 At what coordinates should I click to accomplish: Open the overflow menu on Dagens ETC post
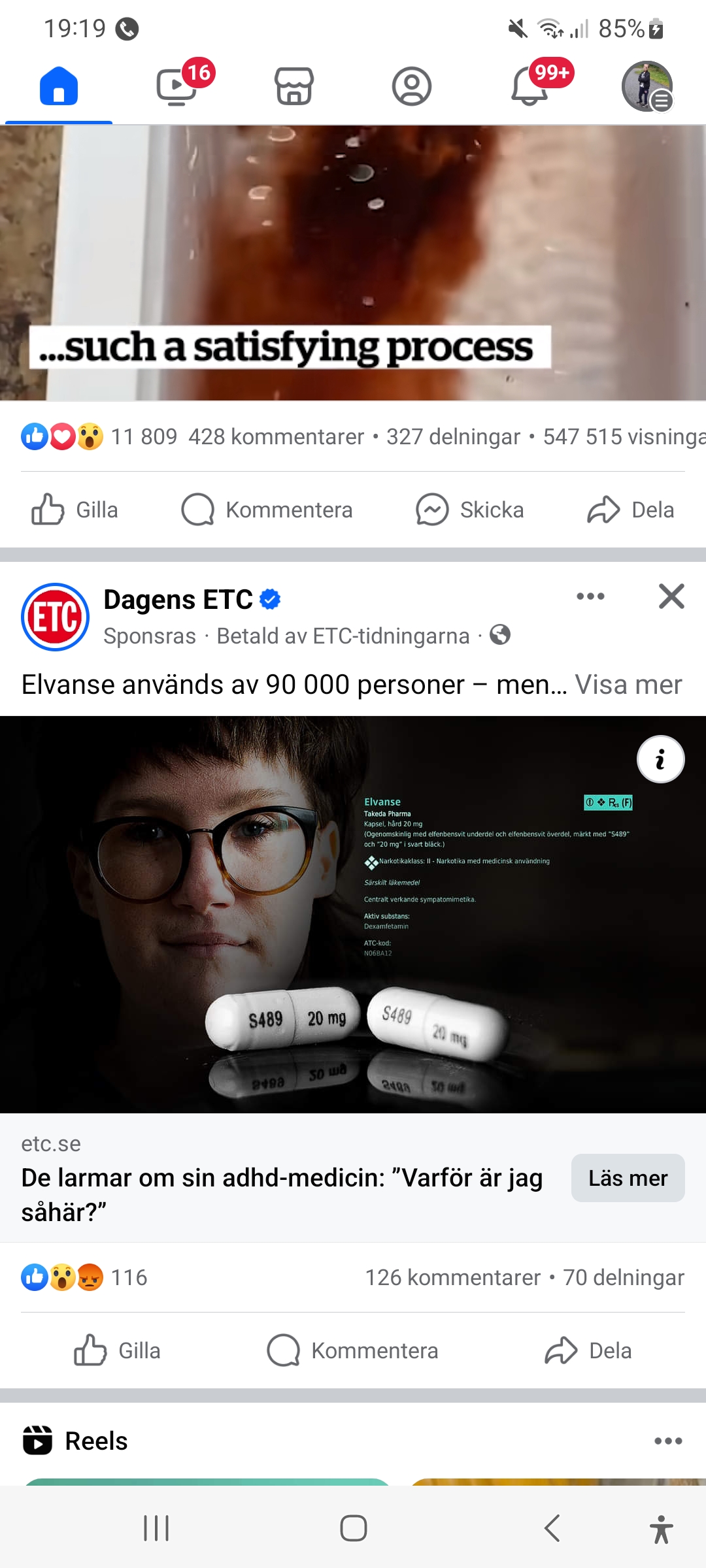pos(590,596)
